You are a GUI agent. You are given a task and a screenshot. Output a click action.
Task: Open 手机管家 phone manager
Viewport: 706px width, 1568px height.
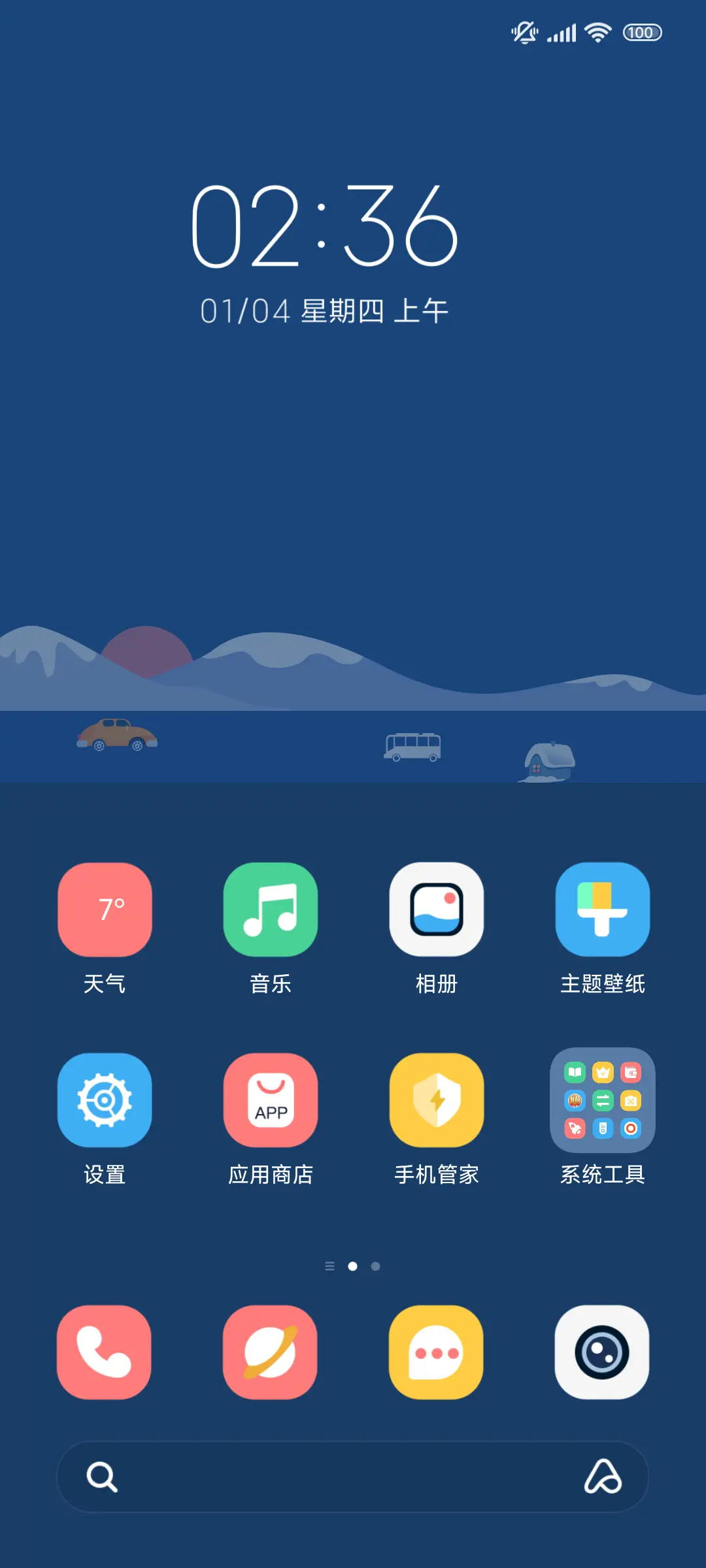(437, 1100)
